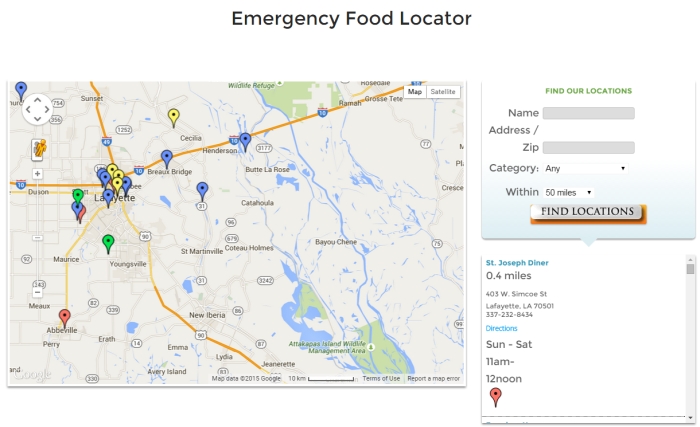Open the Category dropdown
The image size is (700, 427).
pyautogui.click(x=585, y=169)
